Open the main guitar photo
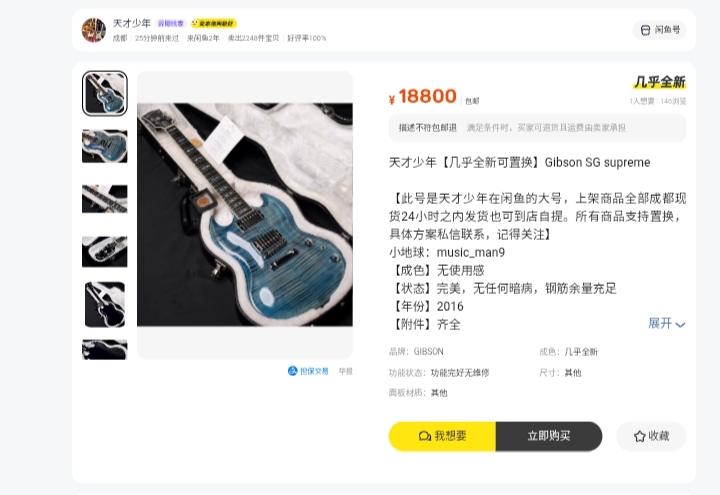This screenshot has height=495, width=720. 245,214
